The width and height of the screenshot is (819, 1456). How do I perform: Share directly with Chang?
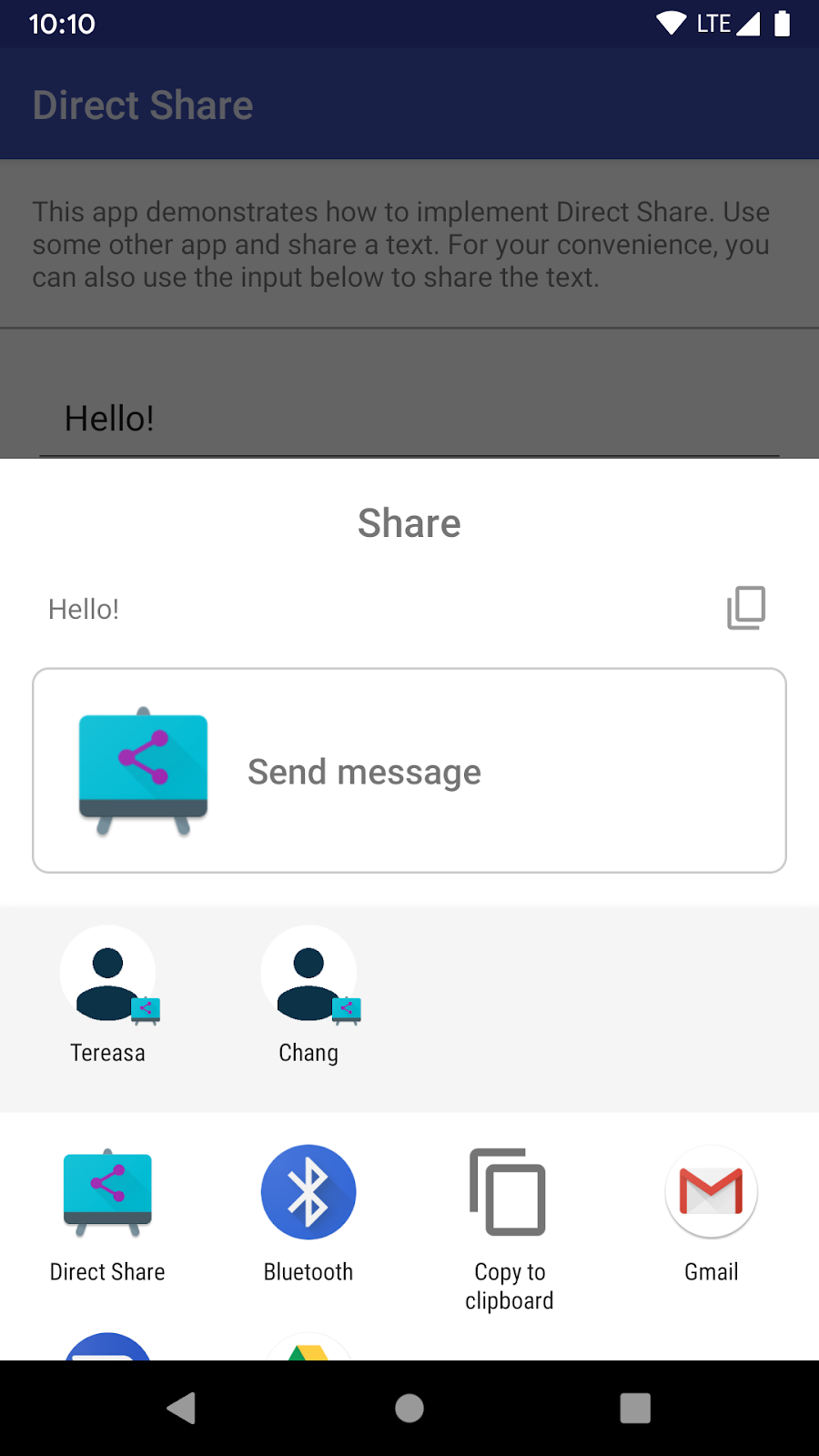pos(308,994)
